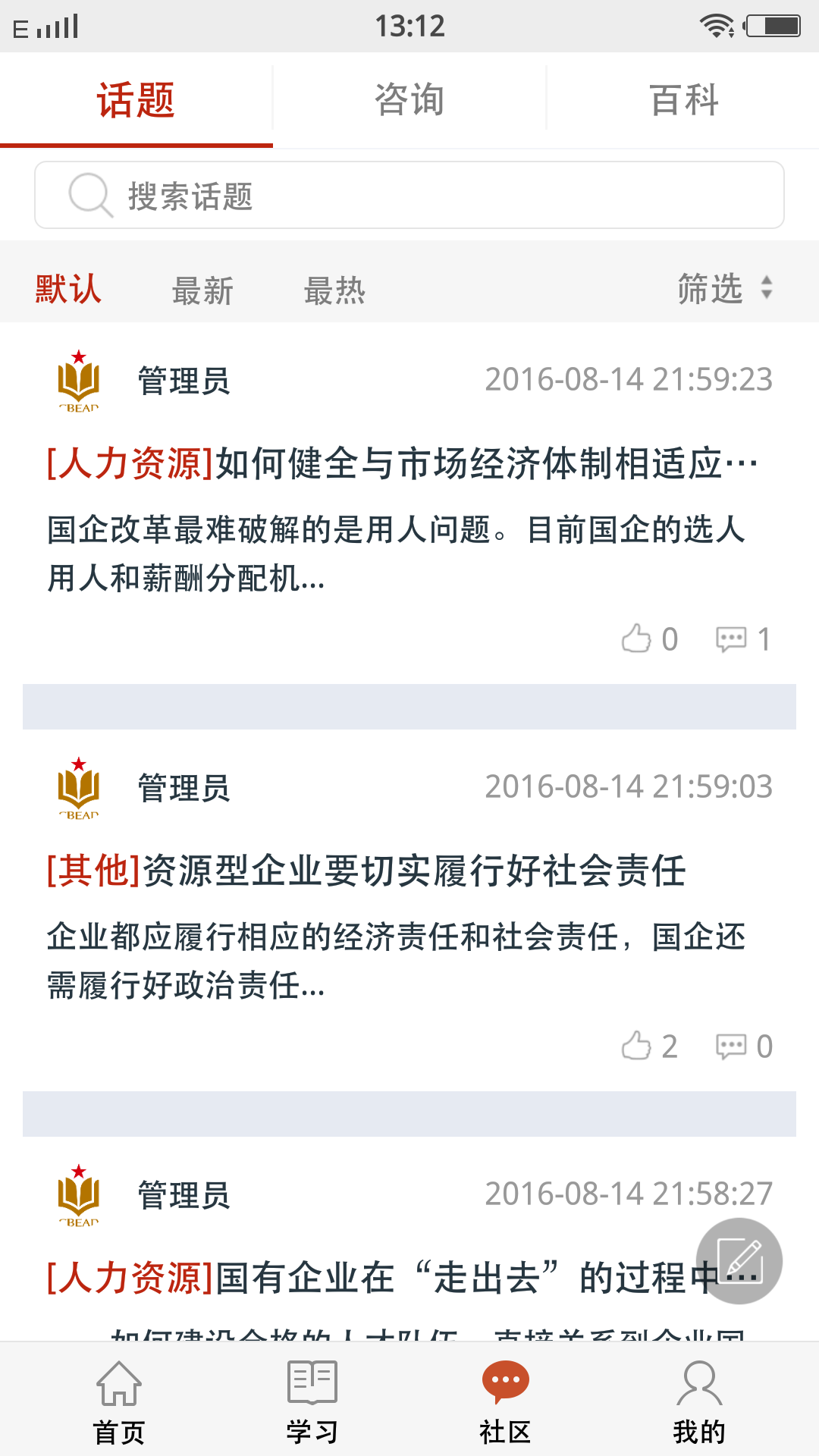This screenshot has width=819, height=1456.
Task: Switch to the 百科 tab
Action: click(683, 100)
